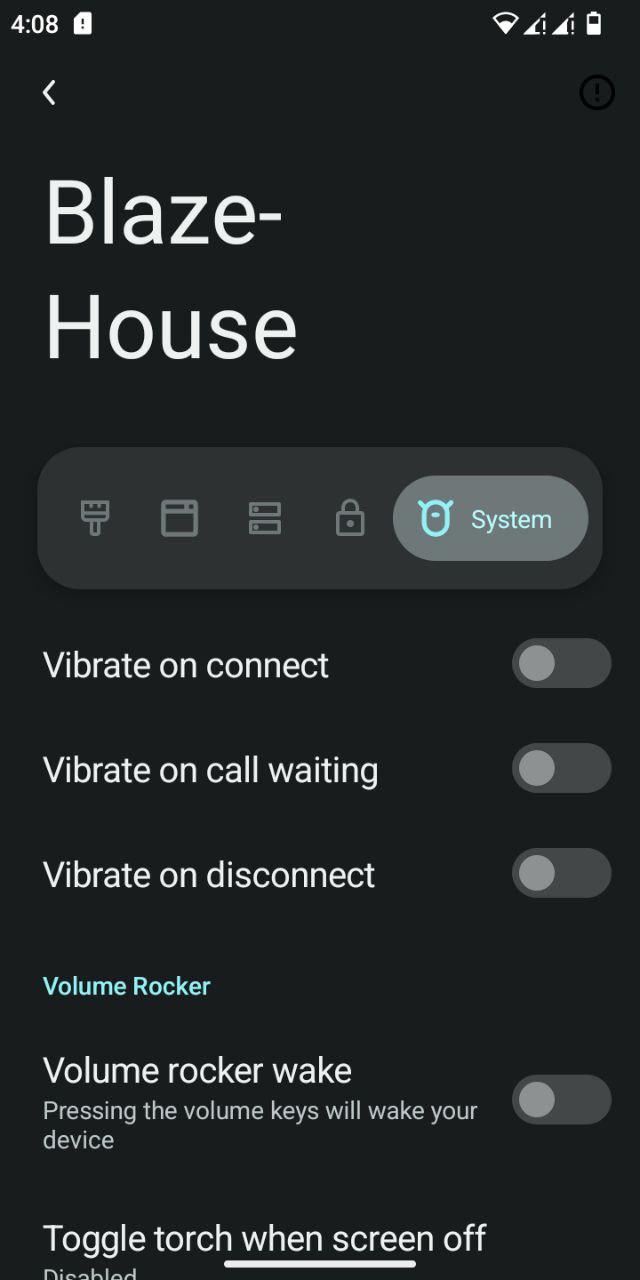
Task: Select the window-shaped tab
Action: tap(180, 518)
